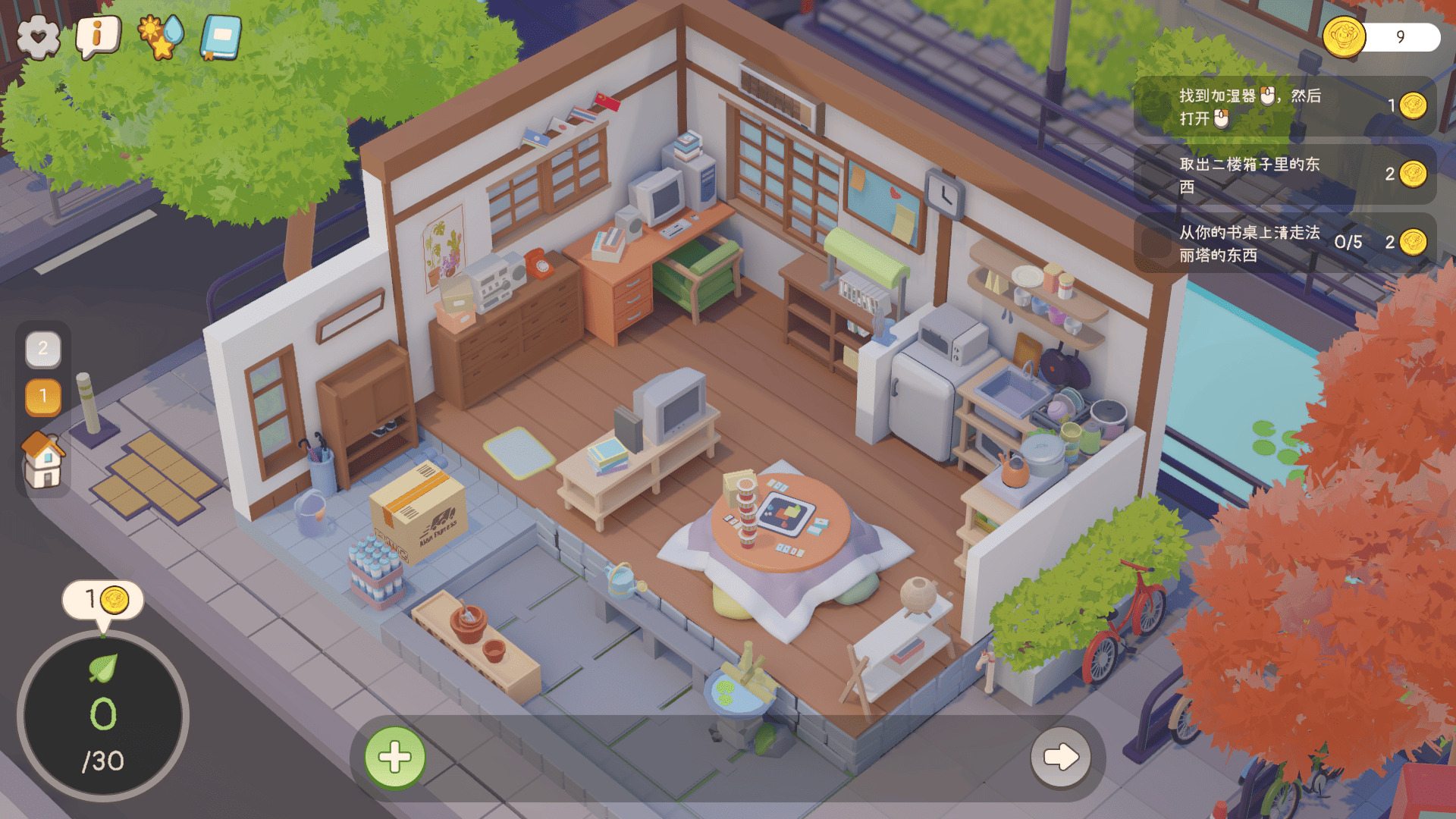Screen dimensions: 1456x819
Task: Switch to floor 1
Action: tap(43, 397)
